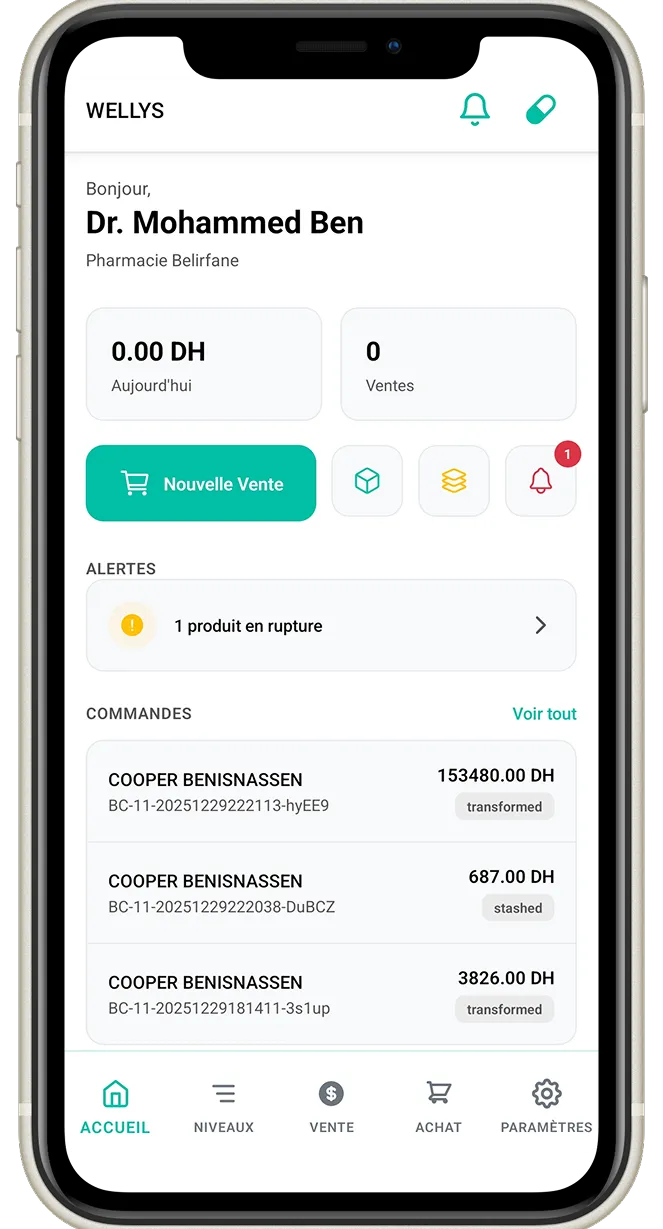663x1229 pixels.
Task: Switch to the Achat tab
Action: point(438,1106)
